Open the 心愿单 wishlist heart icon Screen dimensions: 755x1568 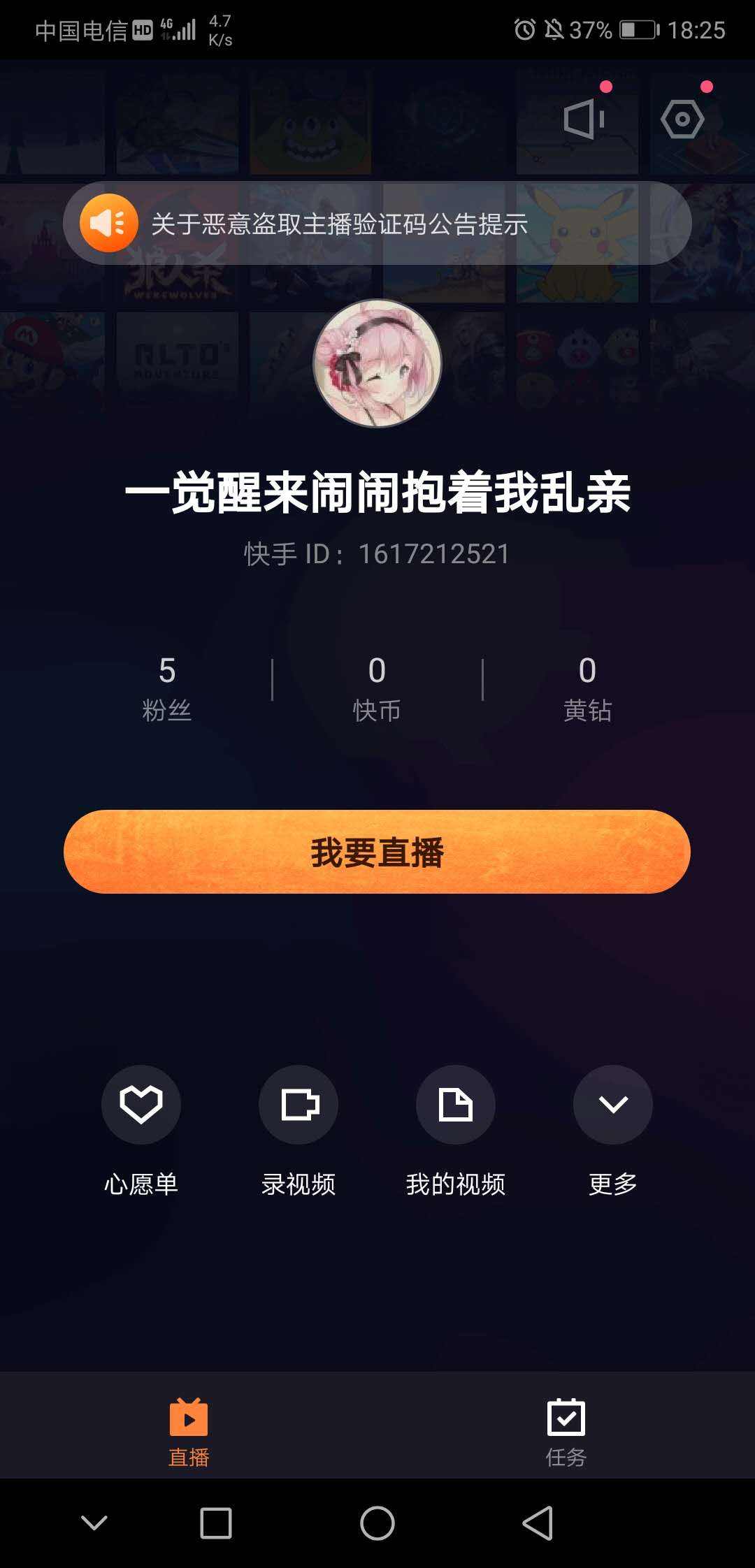coord(141,1104)
